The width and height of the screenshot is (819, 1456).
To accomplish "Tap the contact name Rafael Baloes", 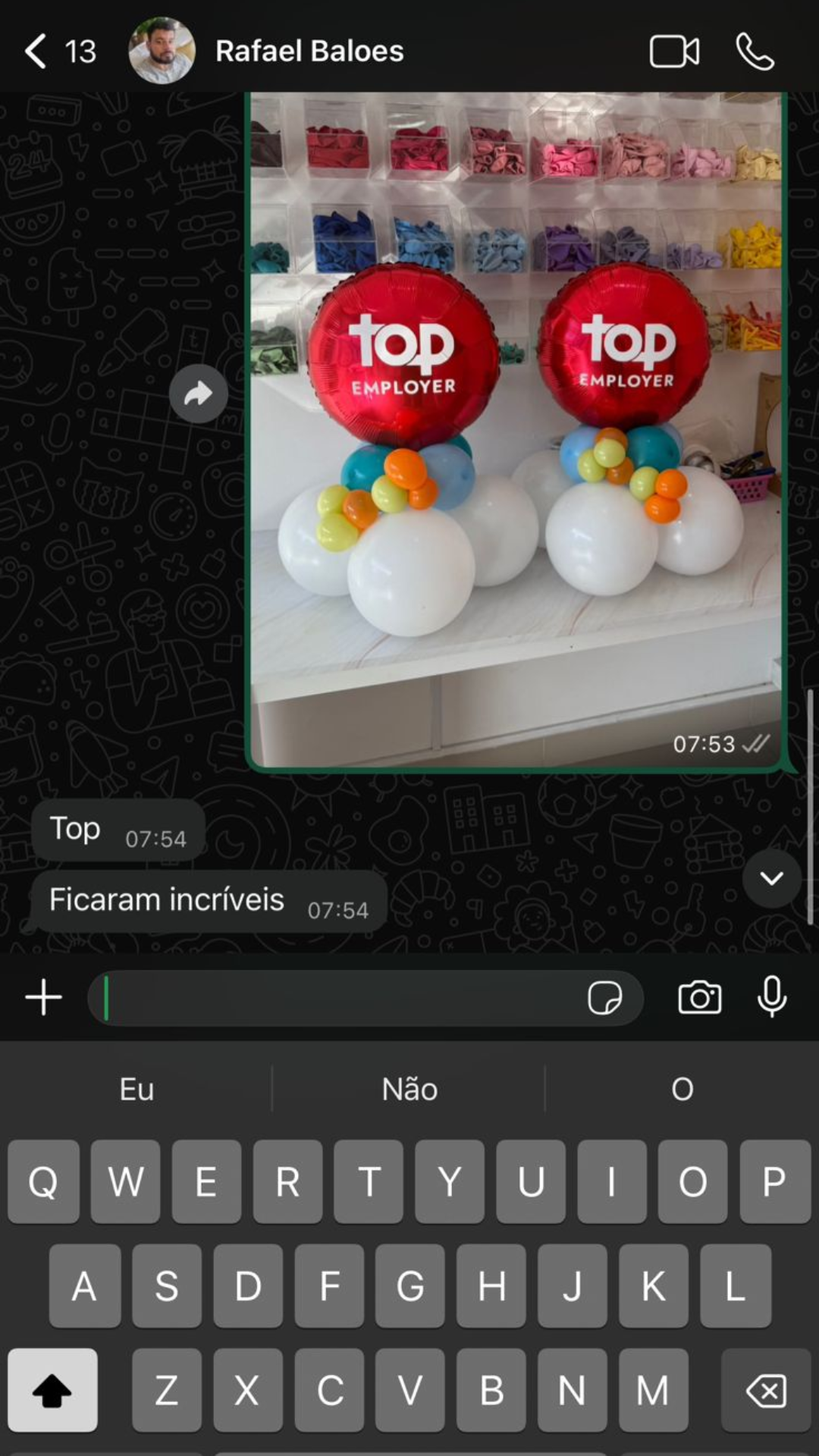I will coord(309,50).
